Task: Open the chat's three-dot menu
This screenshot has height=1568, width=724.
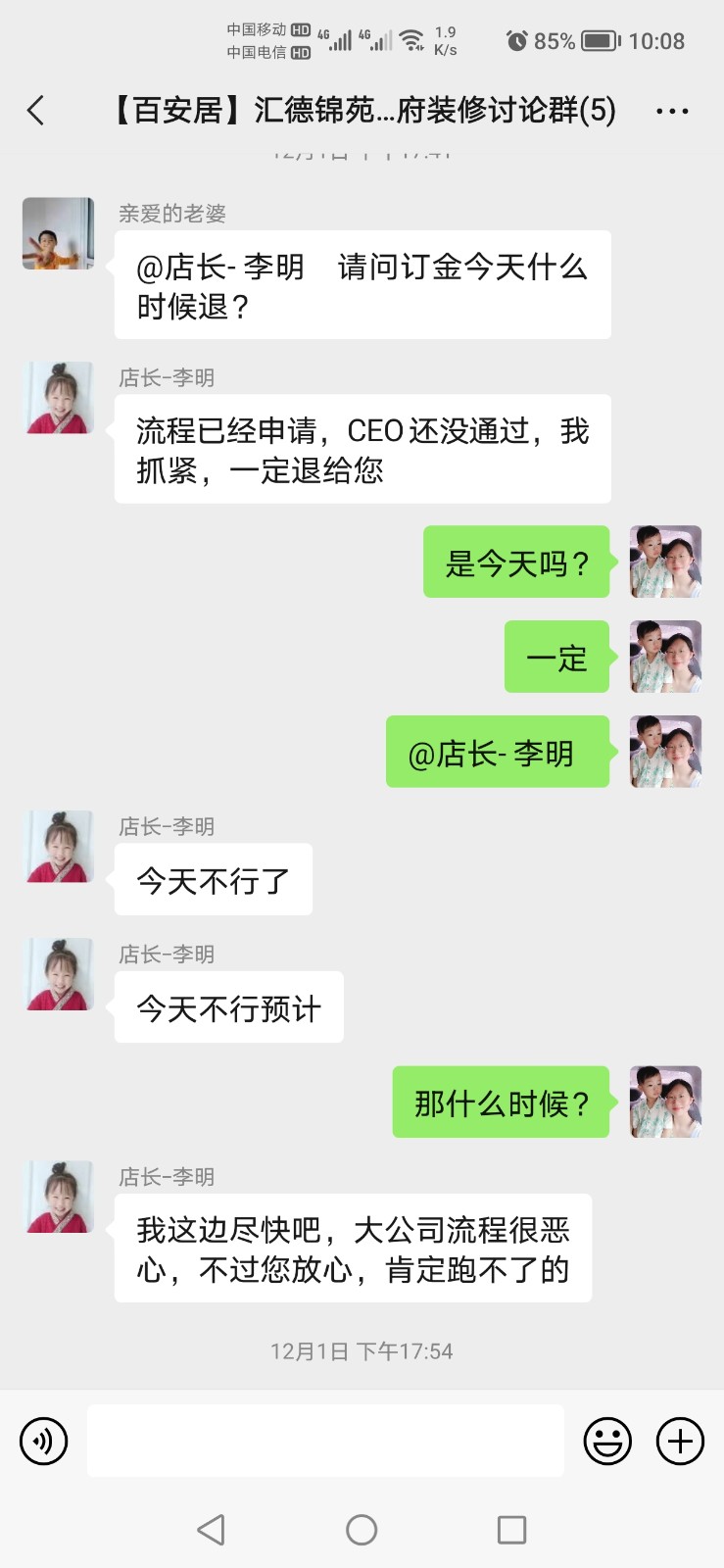Action: click(672, 112)
